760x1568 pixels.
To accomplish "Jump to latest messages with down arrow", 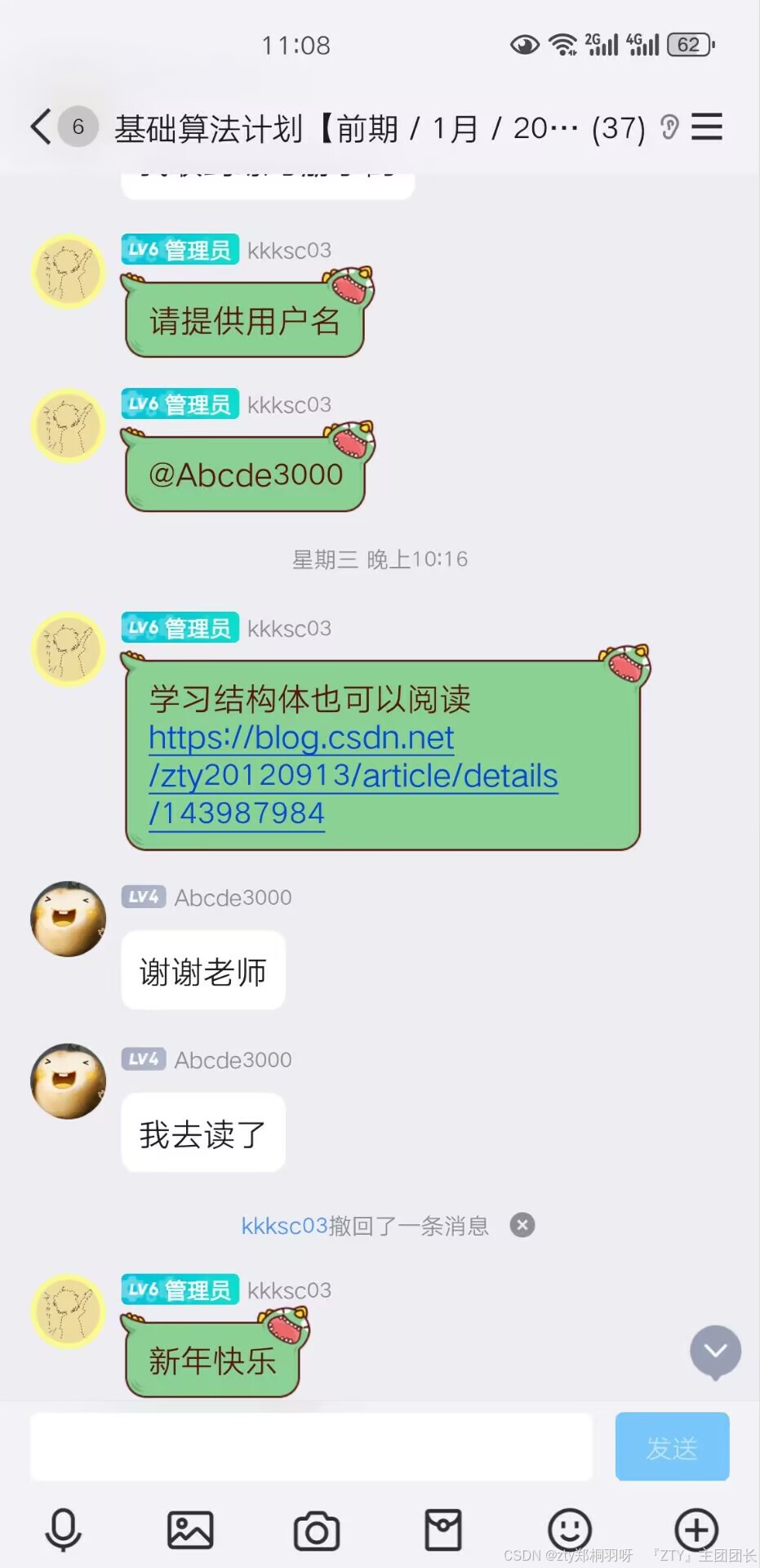I will pos(715,1352).
